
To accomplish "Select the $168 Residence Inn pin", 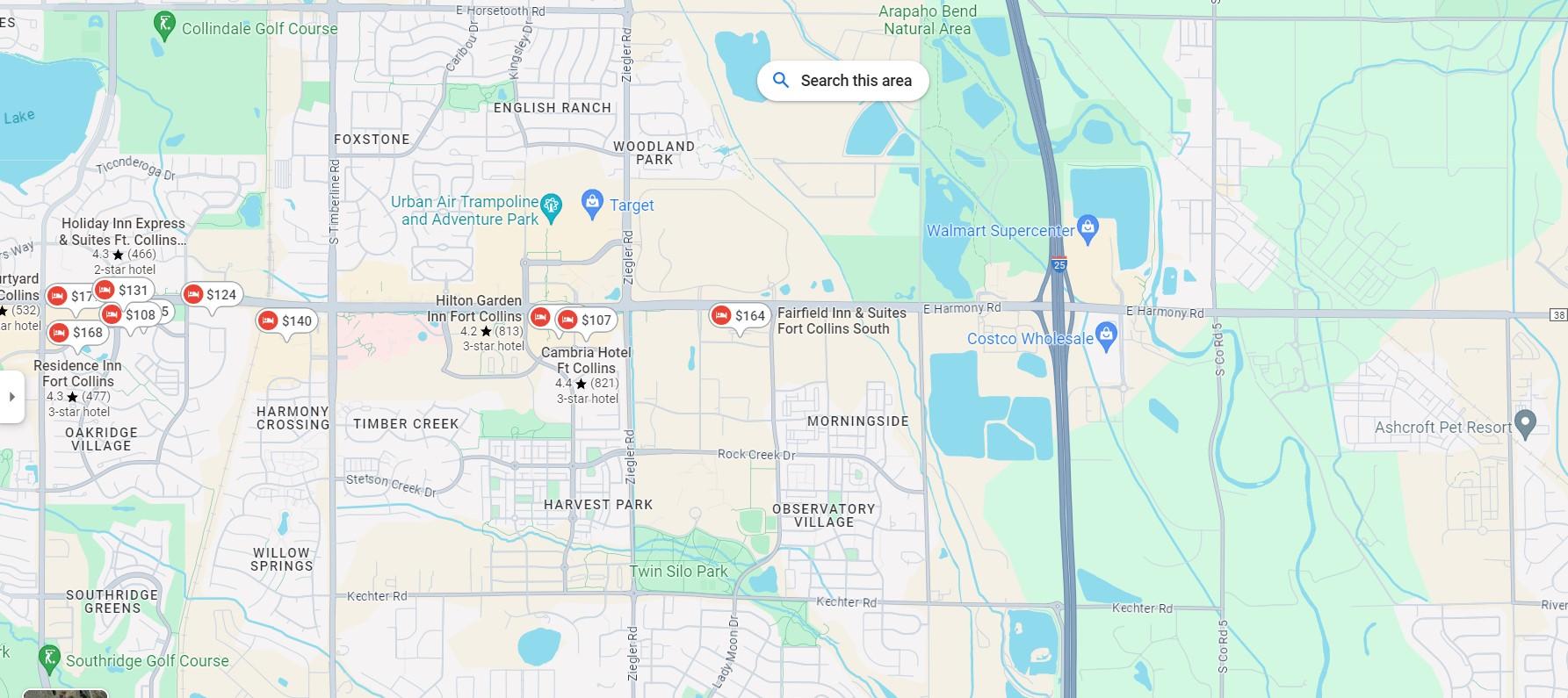I will tap(76, 333).
